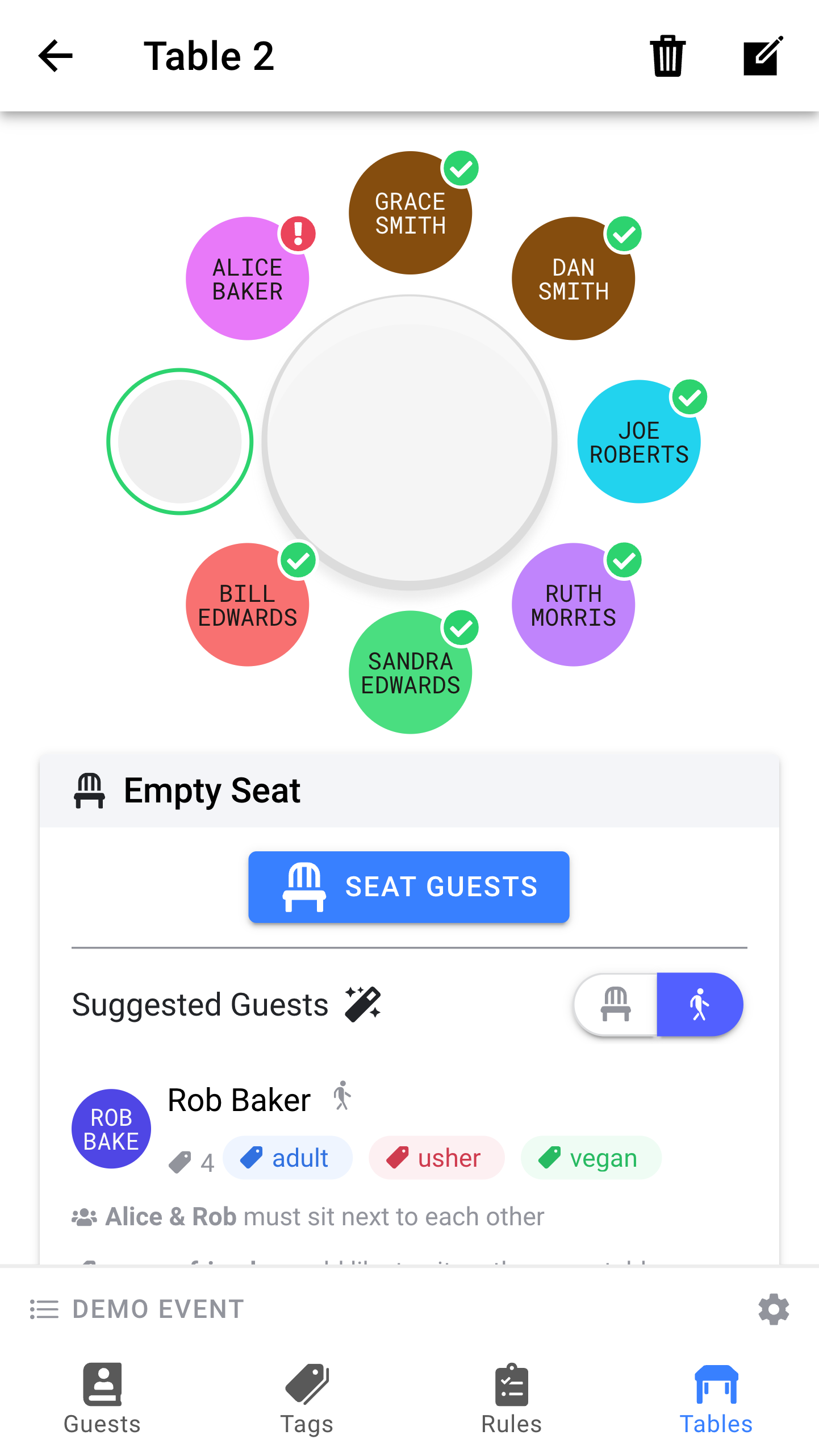The height and width of the screenshot is (1456, 819).
Task: Select Rob Baker's circular avatar swatch
Action: pos(111,1129)
